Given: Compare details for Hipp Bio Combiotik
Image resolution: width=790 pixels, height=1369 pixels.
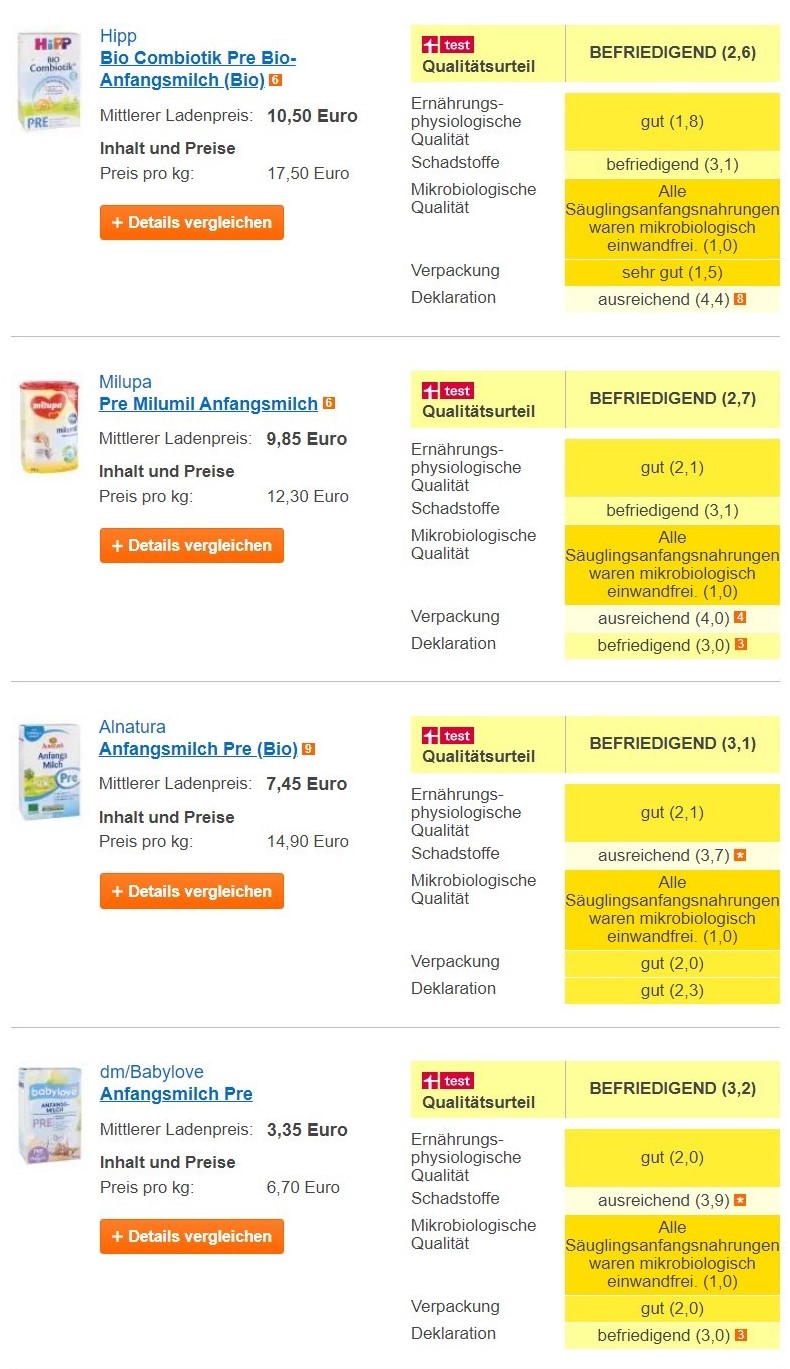Looking at the screenshot, I should 191,222.
